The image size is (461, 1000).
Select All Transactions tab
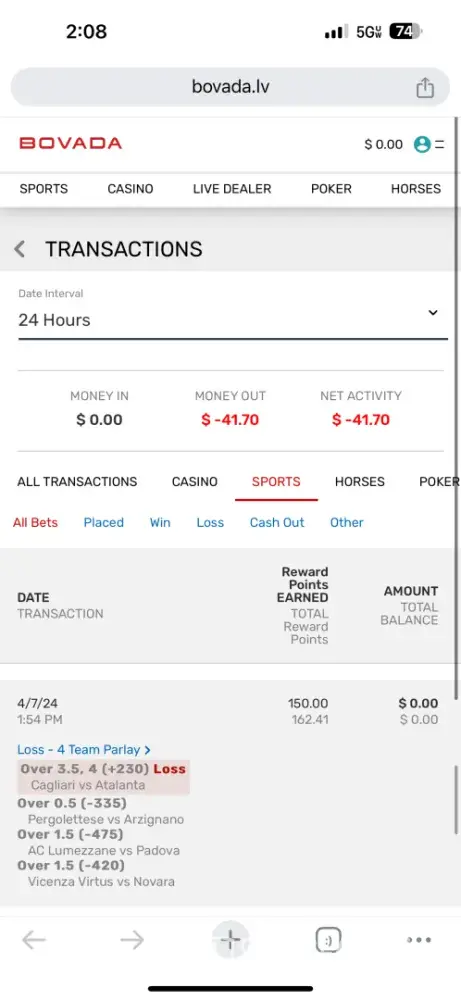(x=77, y=482)
